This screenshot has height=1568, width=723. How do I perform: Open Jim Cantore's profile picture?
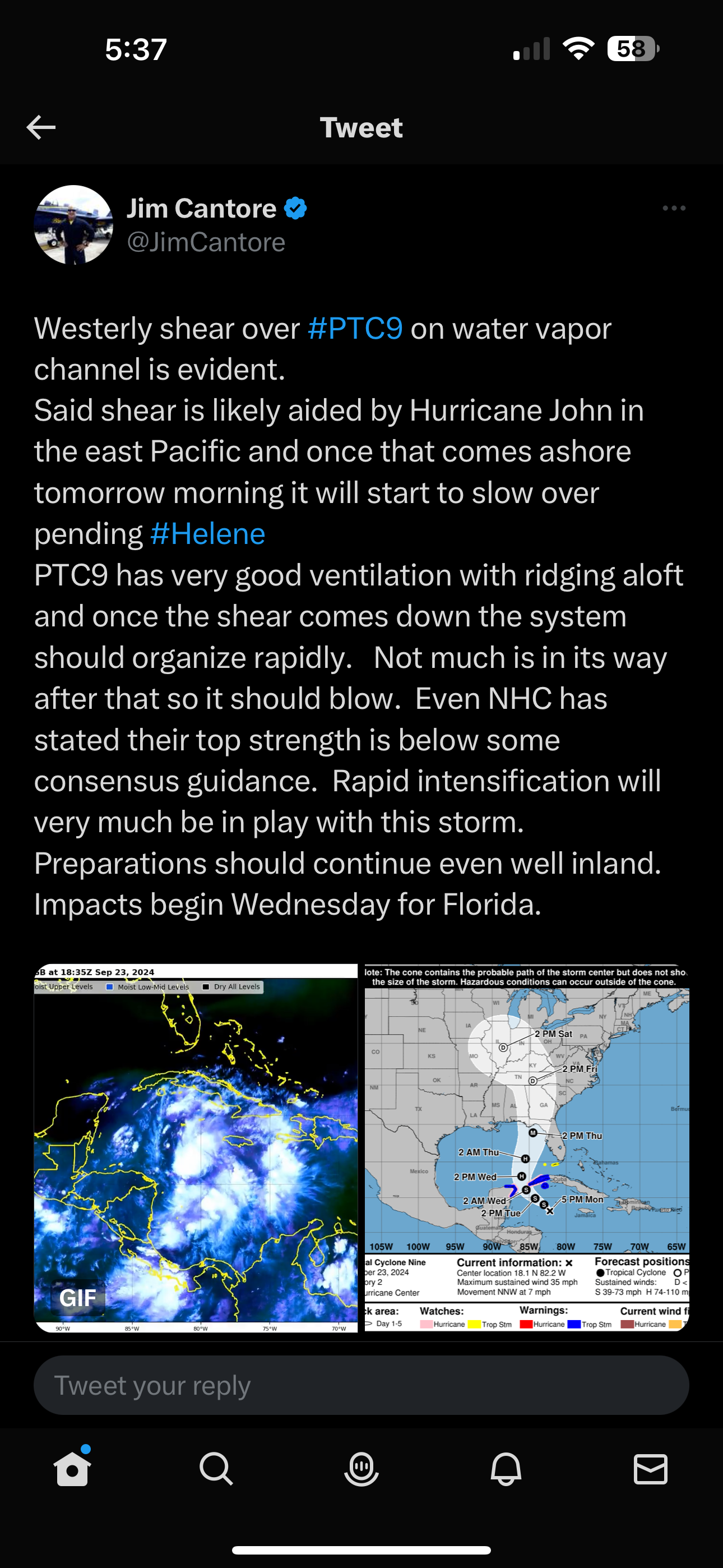[x=73, y=225]
